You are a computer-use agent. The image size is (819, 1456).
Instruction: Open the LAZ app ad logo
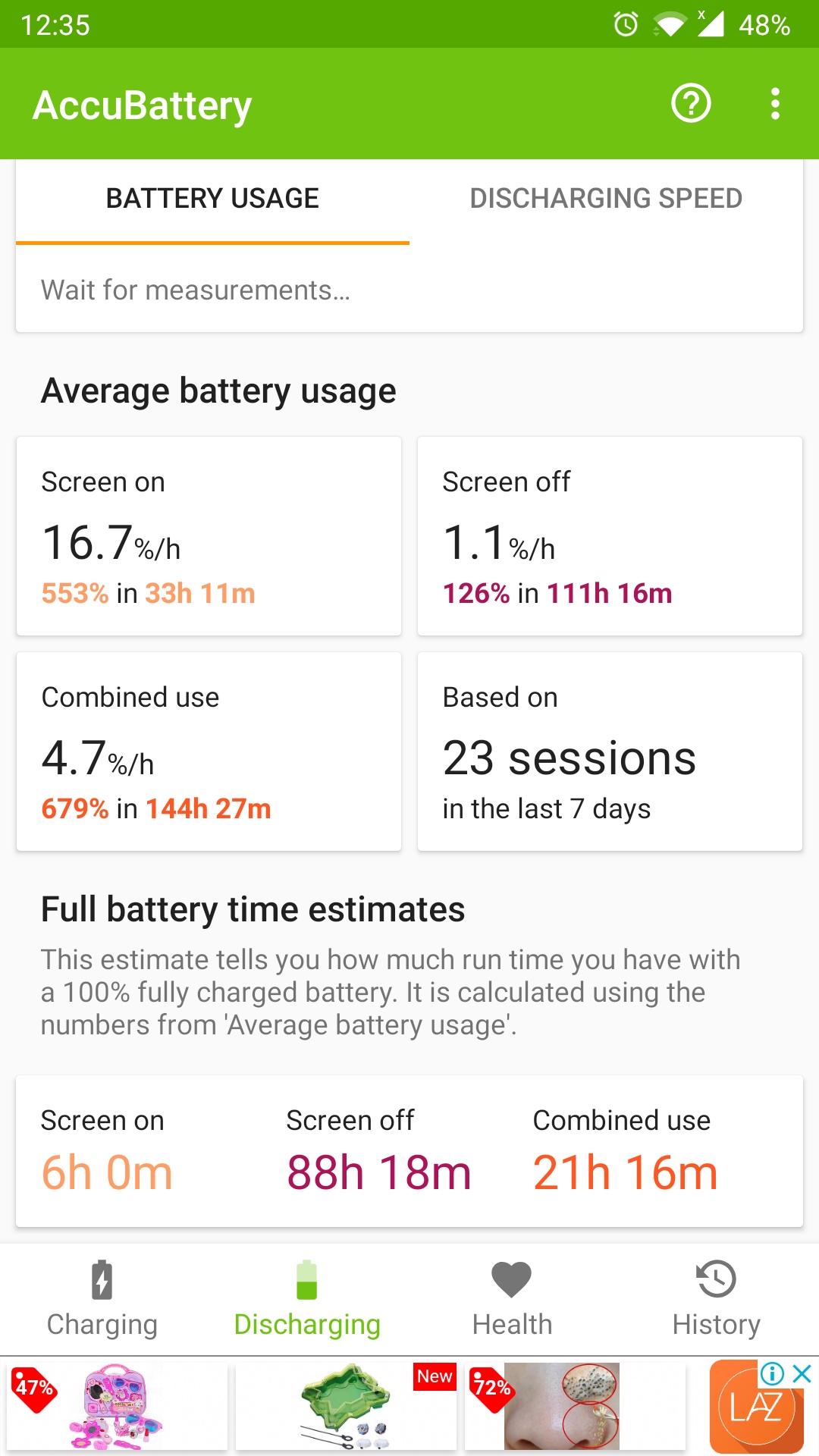[x=756, y=1407]
